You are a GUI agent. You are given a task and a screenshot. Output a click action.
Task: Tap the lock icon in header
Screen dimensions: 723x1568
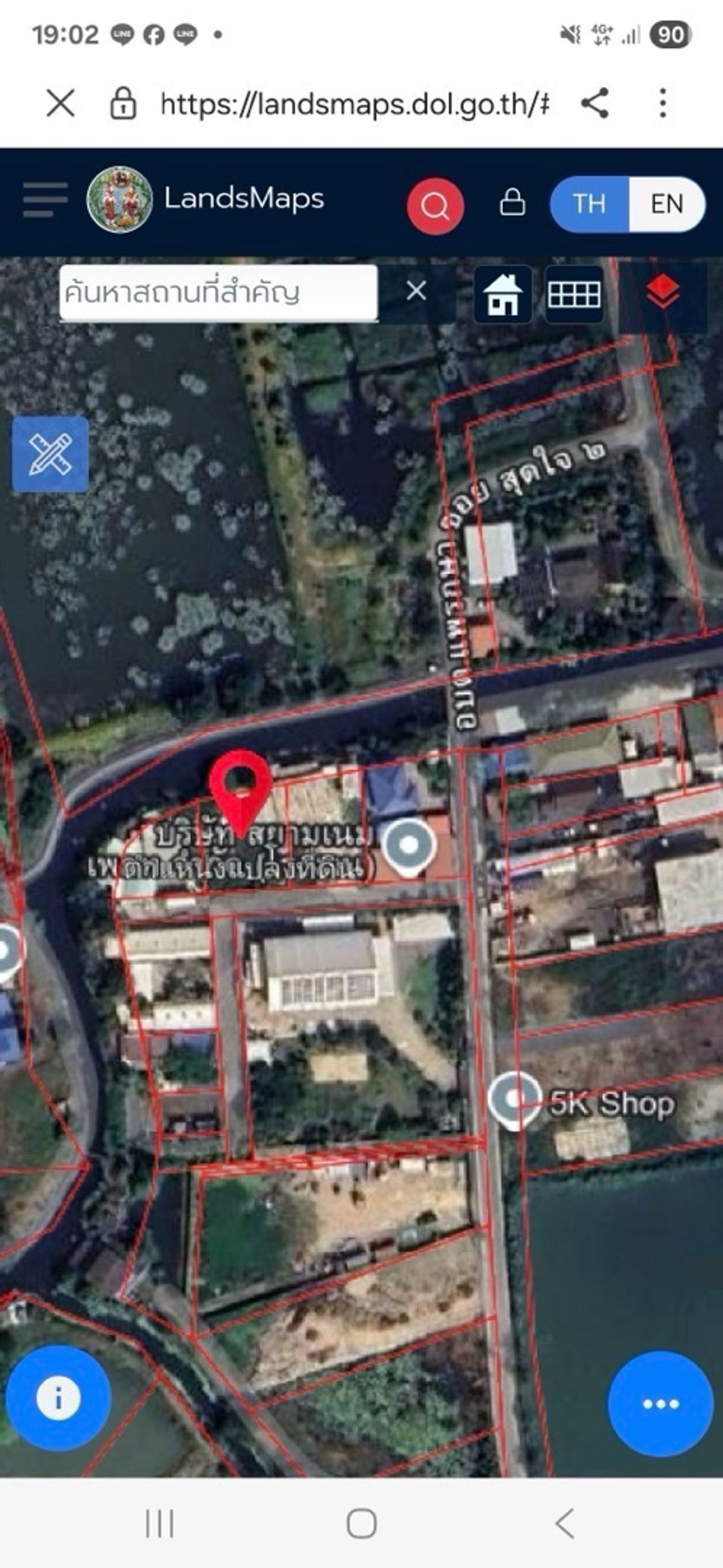coord(513,202)
